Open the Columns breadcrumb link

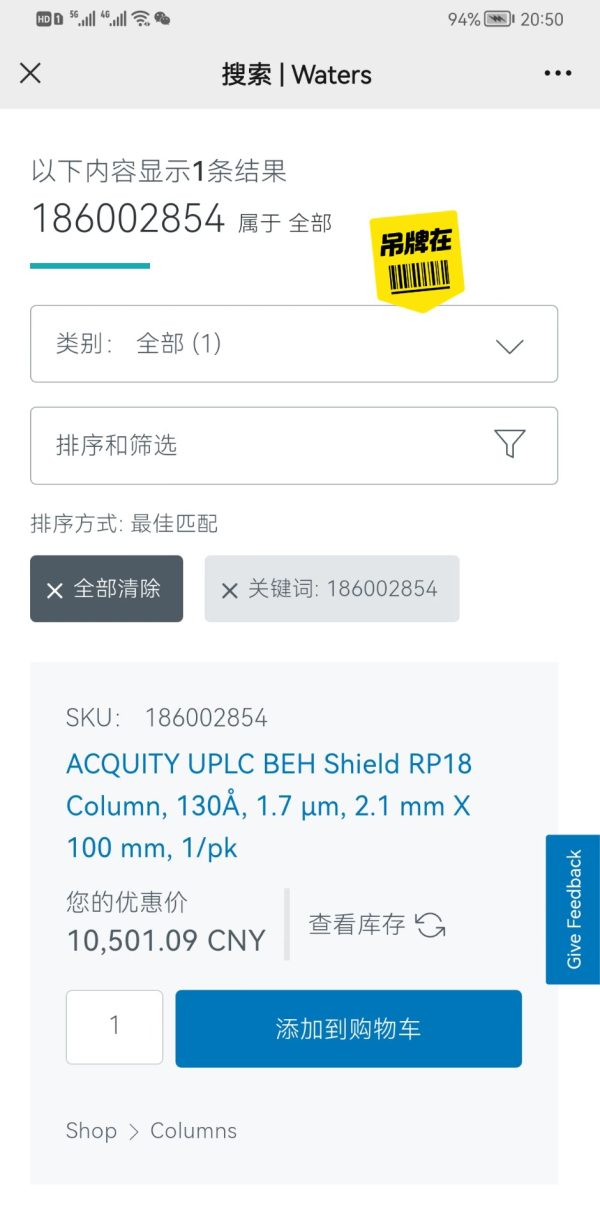tap(193, 1131)
